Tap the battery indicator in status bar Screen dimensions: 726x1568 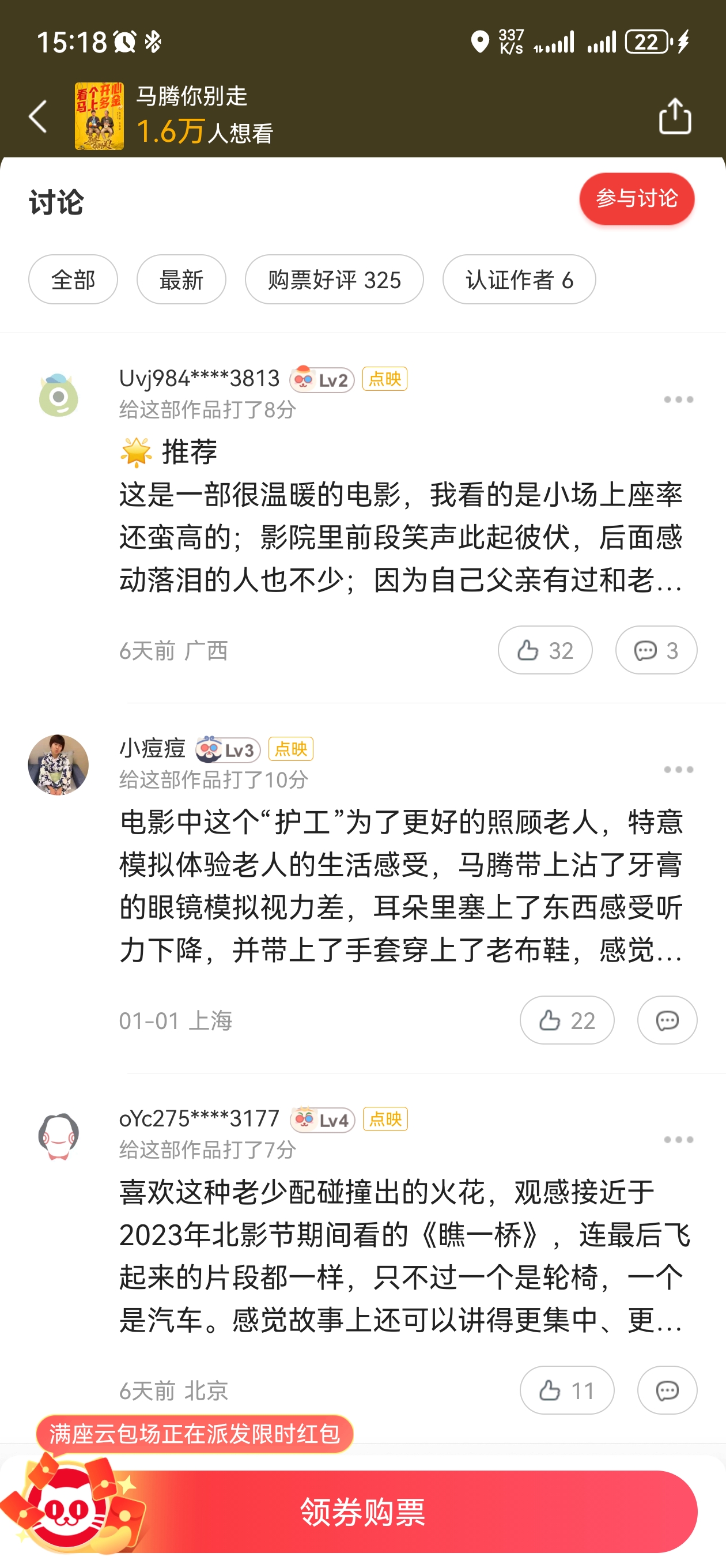click(647, 40)
